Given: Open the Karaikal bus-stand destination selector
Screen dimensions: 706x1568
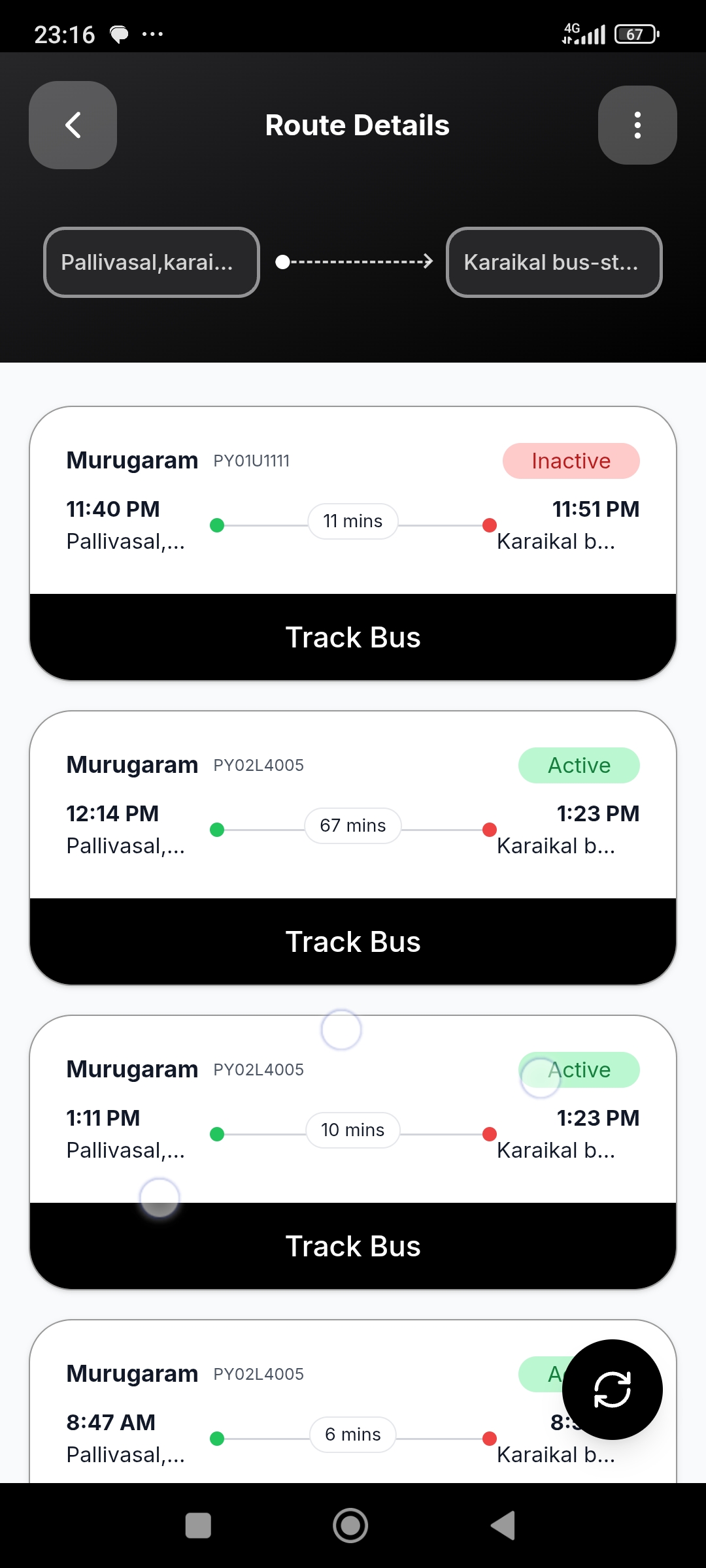Looking at the screenshot, I should 554,262.
